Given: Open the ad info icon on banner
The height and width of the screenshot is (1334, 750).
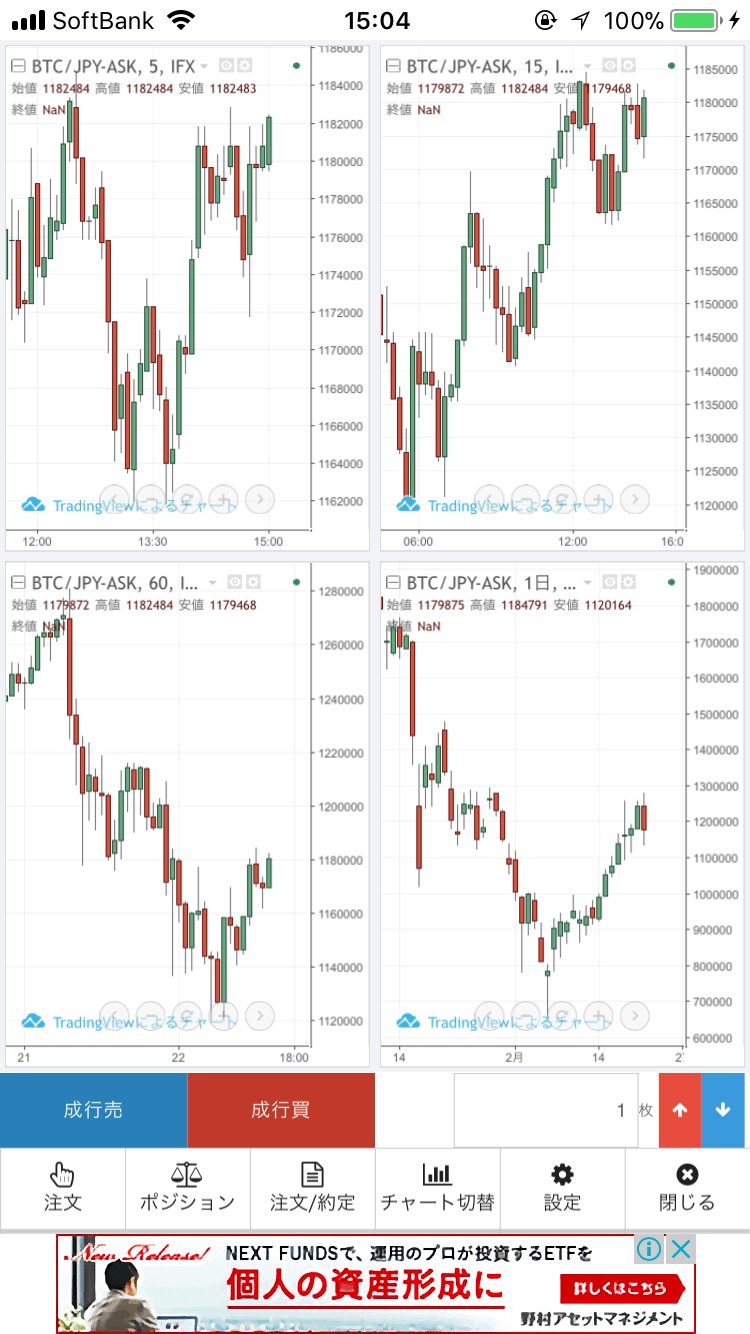Looking at the screenshot, I should coord(649,1249).
